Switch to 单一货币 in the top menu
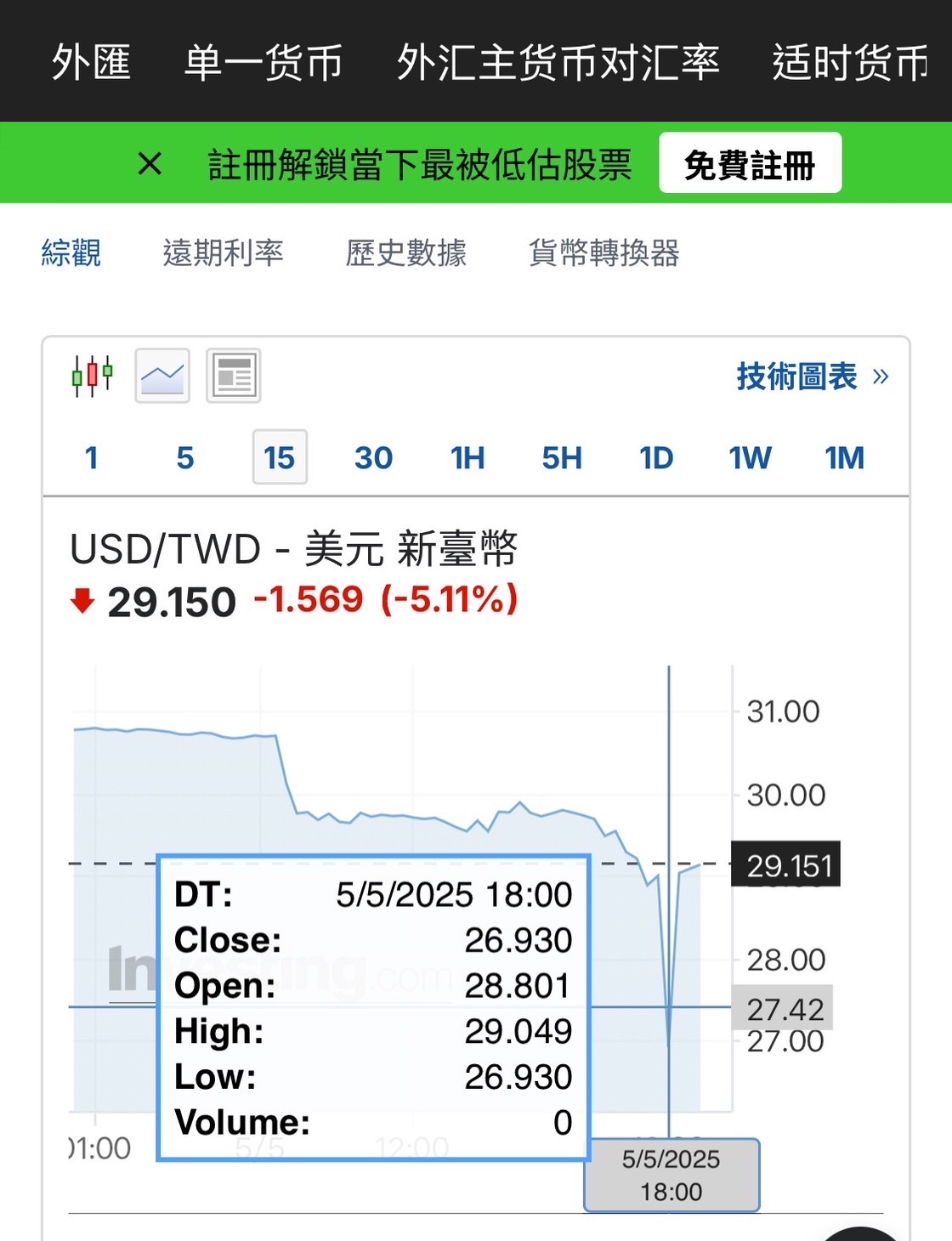This screenshot has width=952, height=1241. click(x=263, y=62)
